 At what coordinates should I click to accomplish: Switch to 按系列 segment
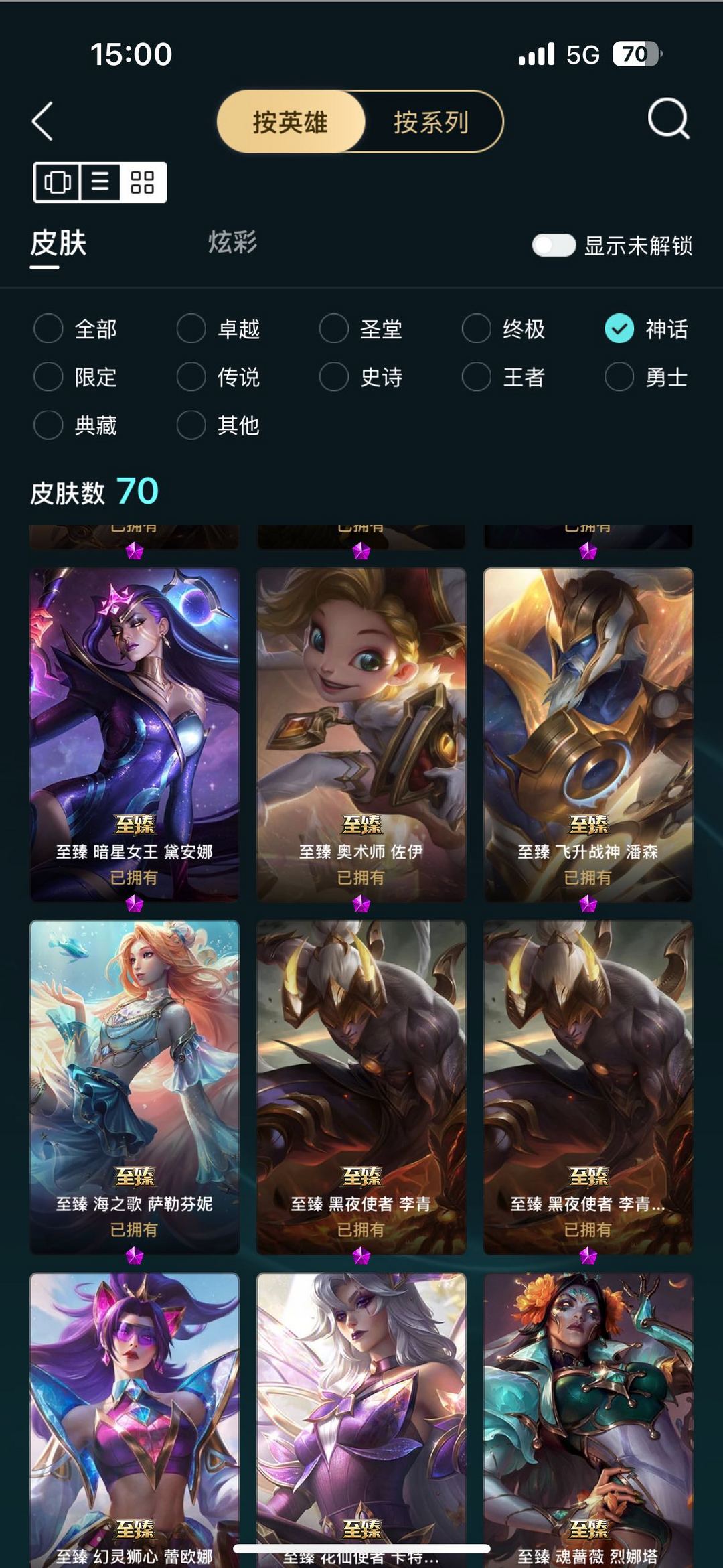pyautogui.click(x=431, y=122)
